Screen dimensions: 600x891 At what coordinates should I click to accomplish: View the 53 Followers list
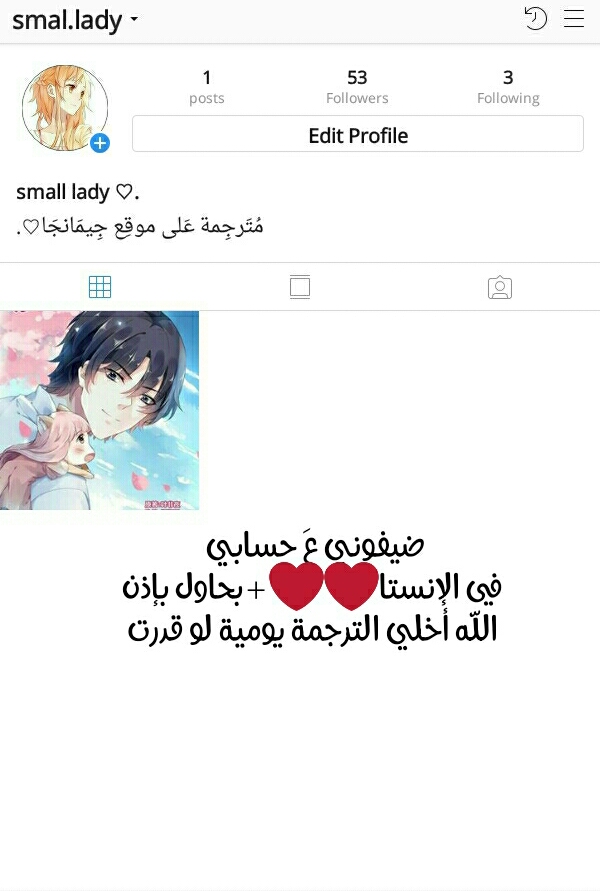[x=357, y=87]
